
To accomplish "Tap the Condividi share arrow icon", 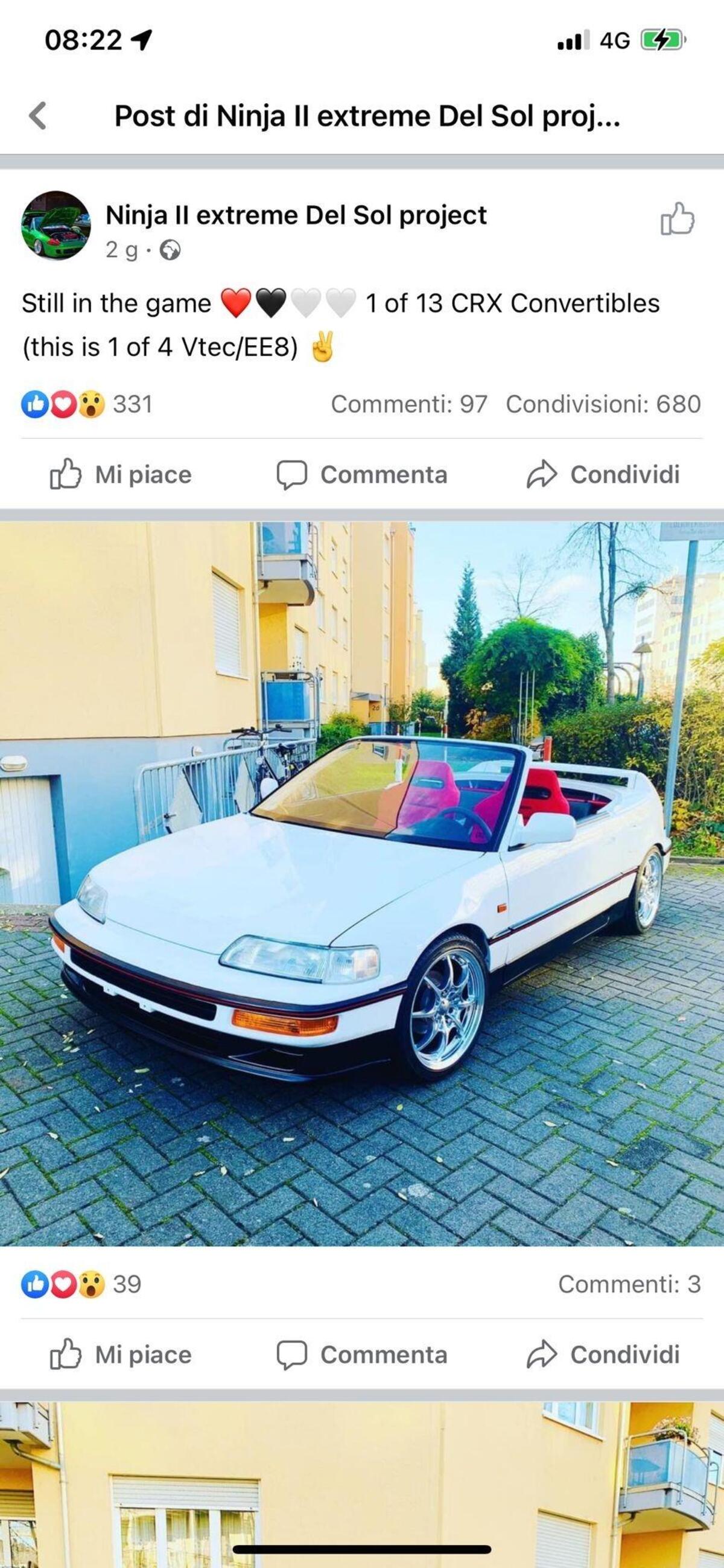I will 544,474.
